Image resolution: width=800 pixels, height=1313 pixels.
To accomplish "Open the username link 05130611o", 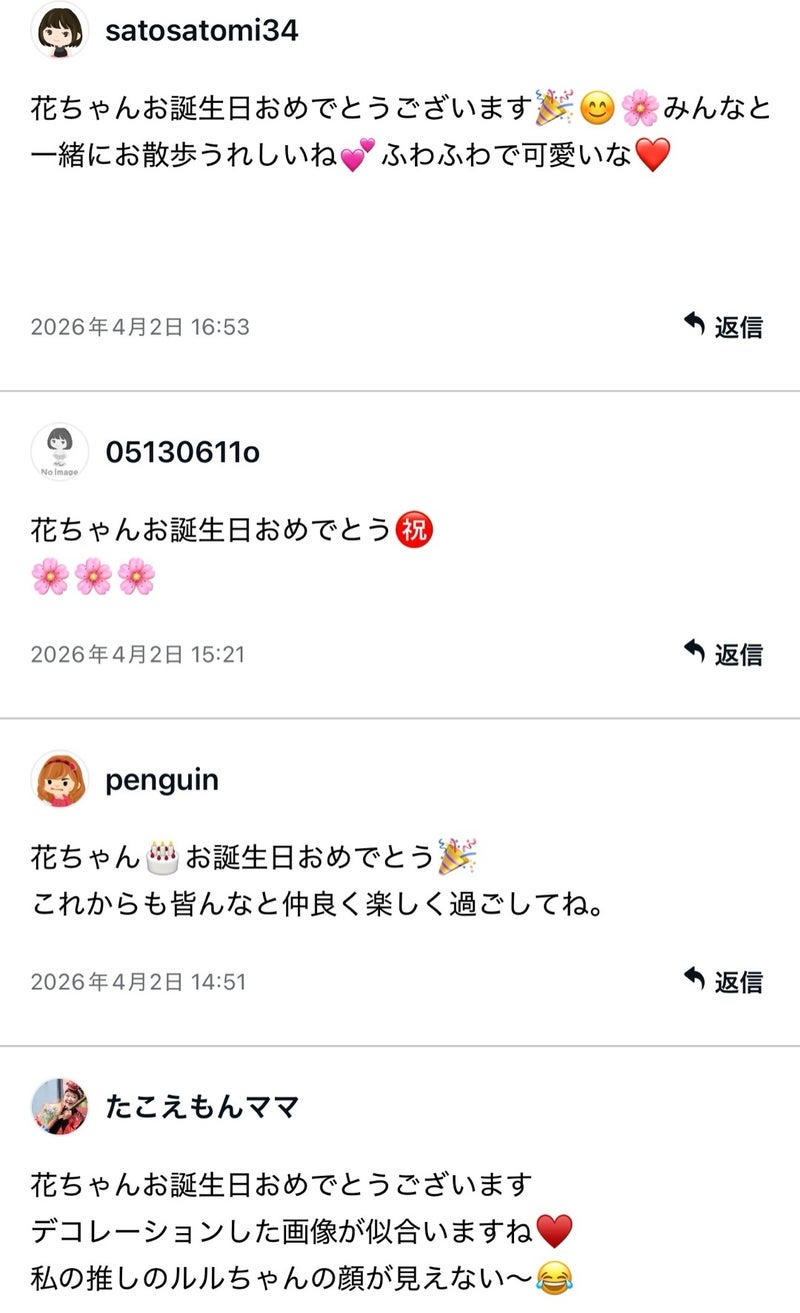I will pos(182,452).
